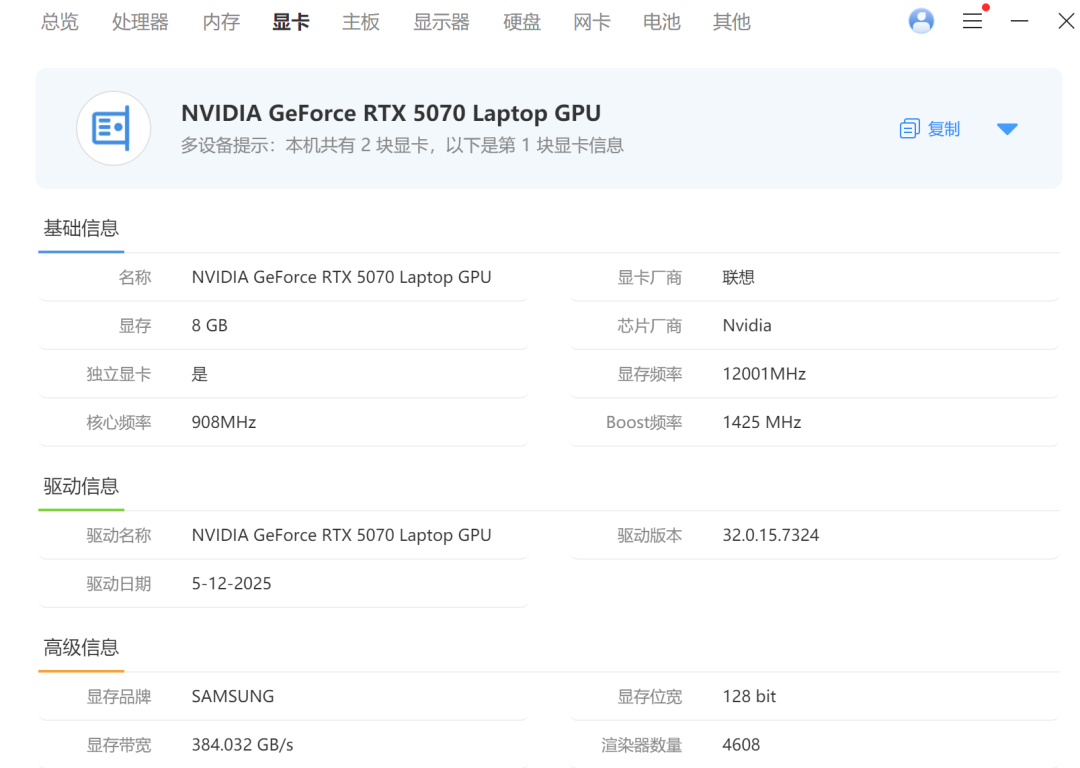The width and height of the screenshot is (1080, 768).
Task: Switch to the 硬盘 tab
Action: point(522,22)
